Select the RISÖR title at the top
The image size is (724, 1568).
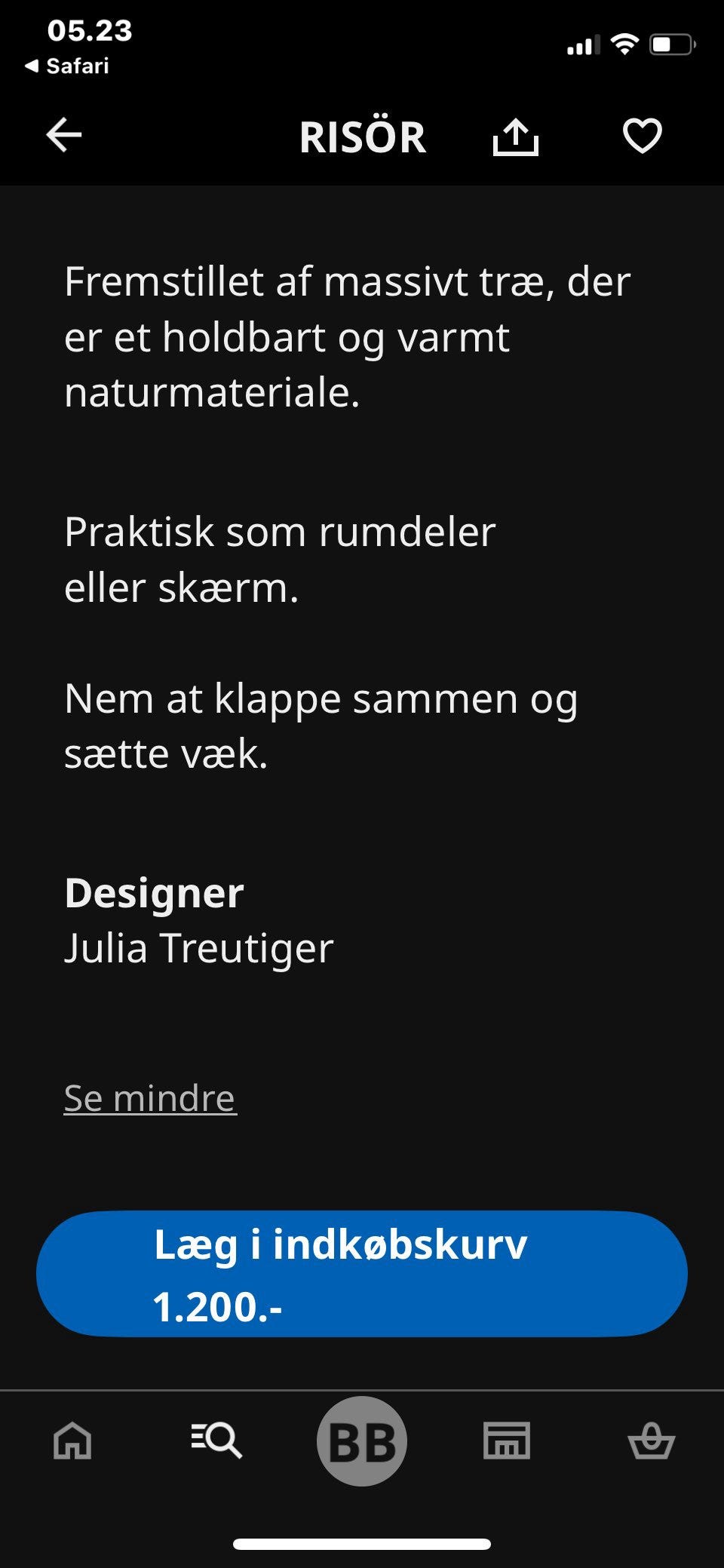click(x=362, y=137)
